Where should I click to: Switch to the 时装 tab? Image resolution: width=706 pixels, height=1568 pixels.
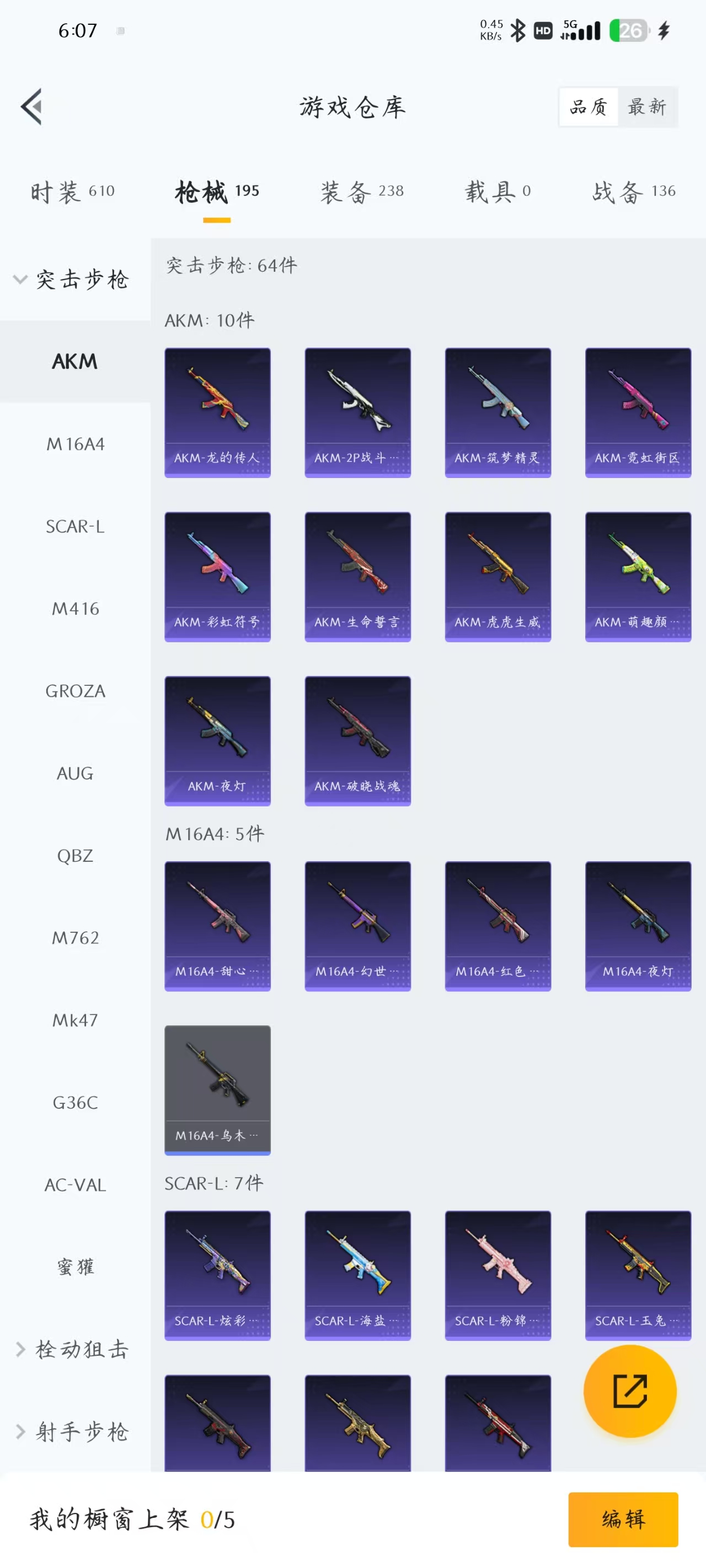click(x=72, y=192)
